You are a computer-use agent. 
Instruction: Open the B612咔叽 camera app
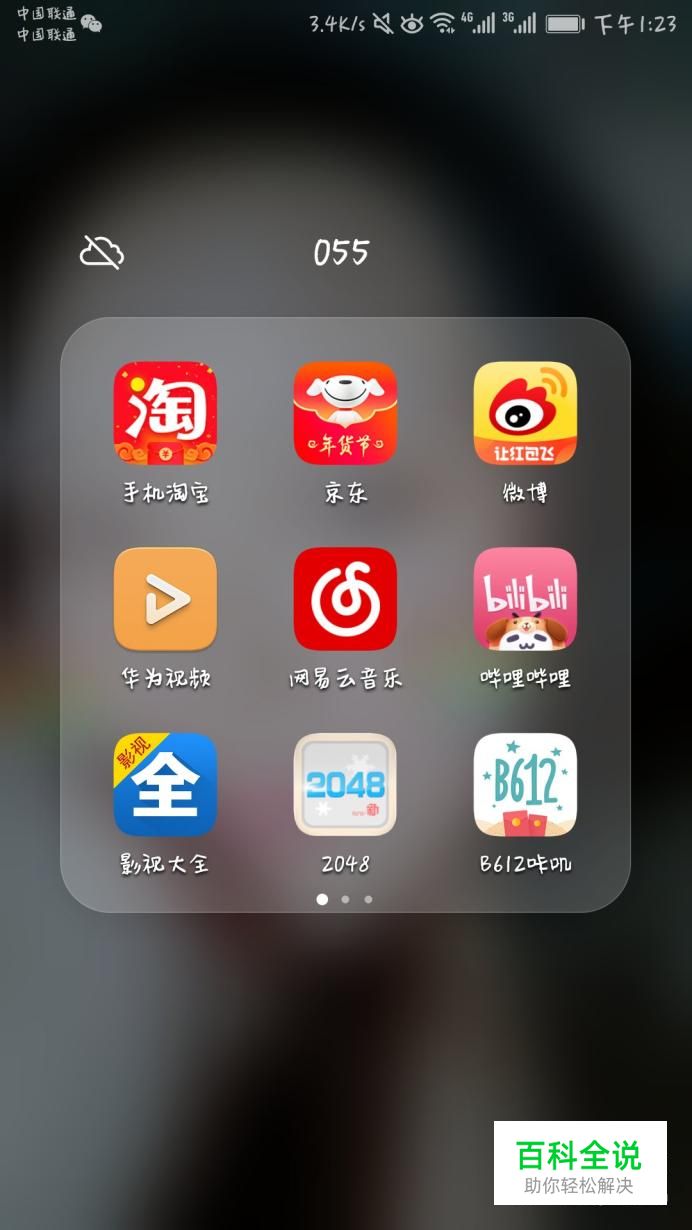pyautogui.click(x=525, y=785)
